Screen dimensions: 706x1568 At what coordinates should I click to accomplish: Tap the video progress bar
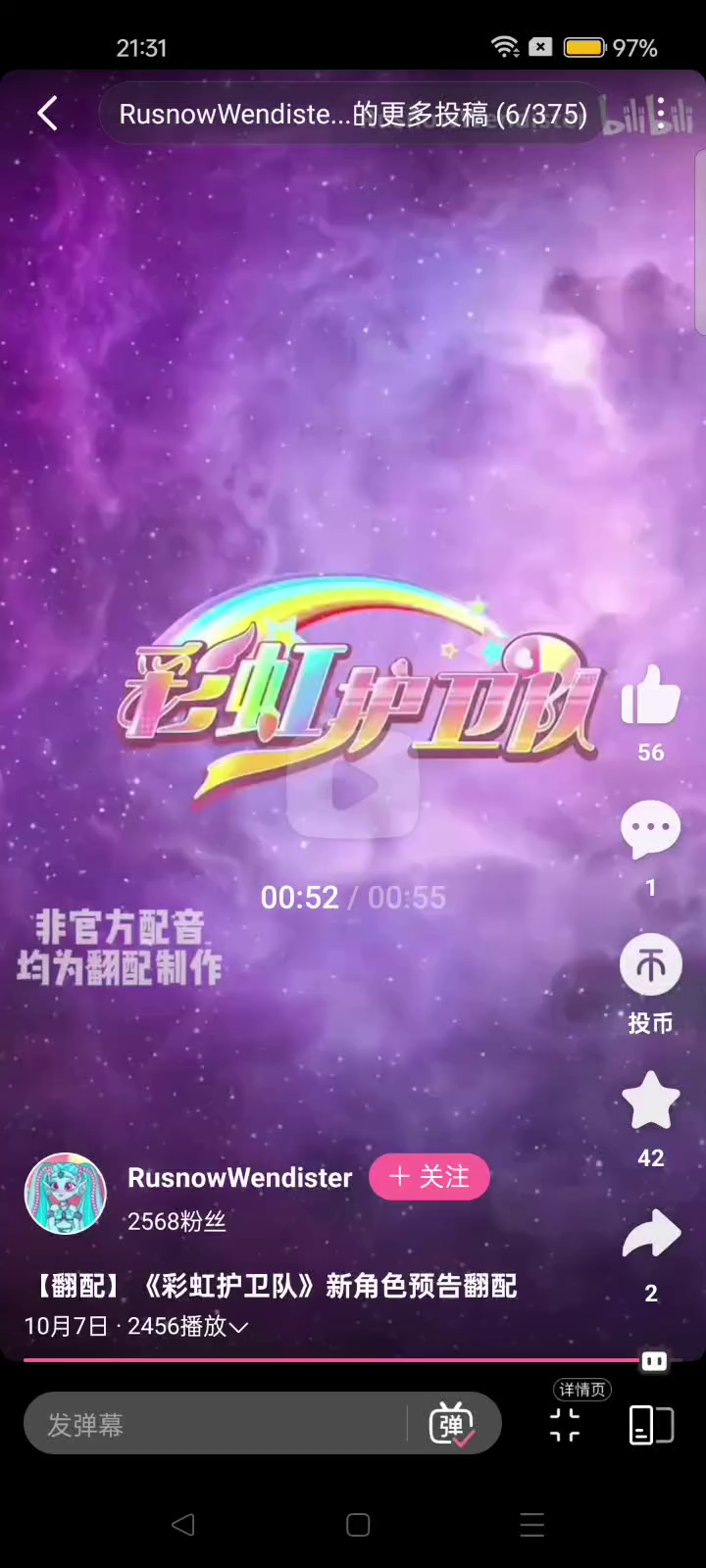(333, 1360)
